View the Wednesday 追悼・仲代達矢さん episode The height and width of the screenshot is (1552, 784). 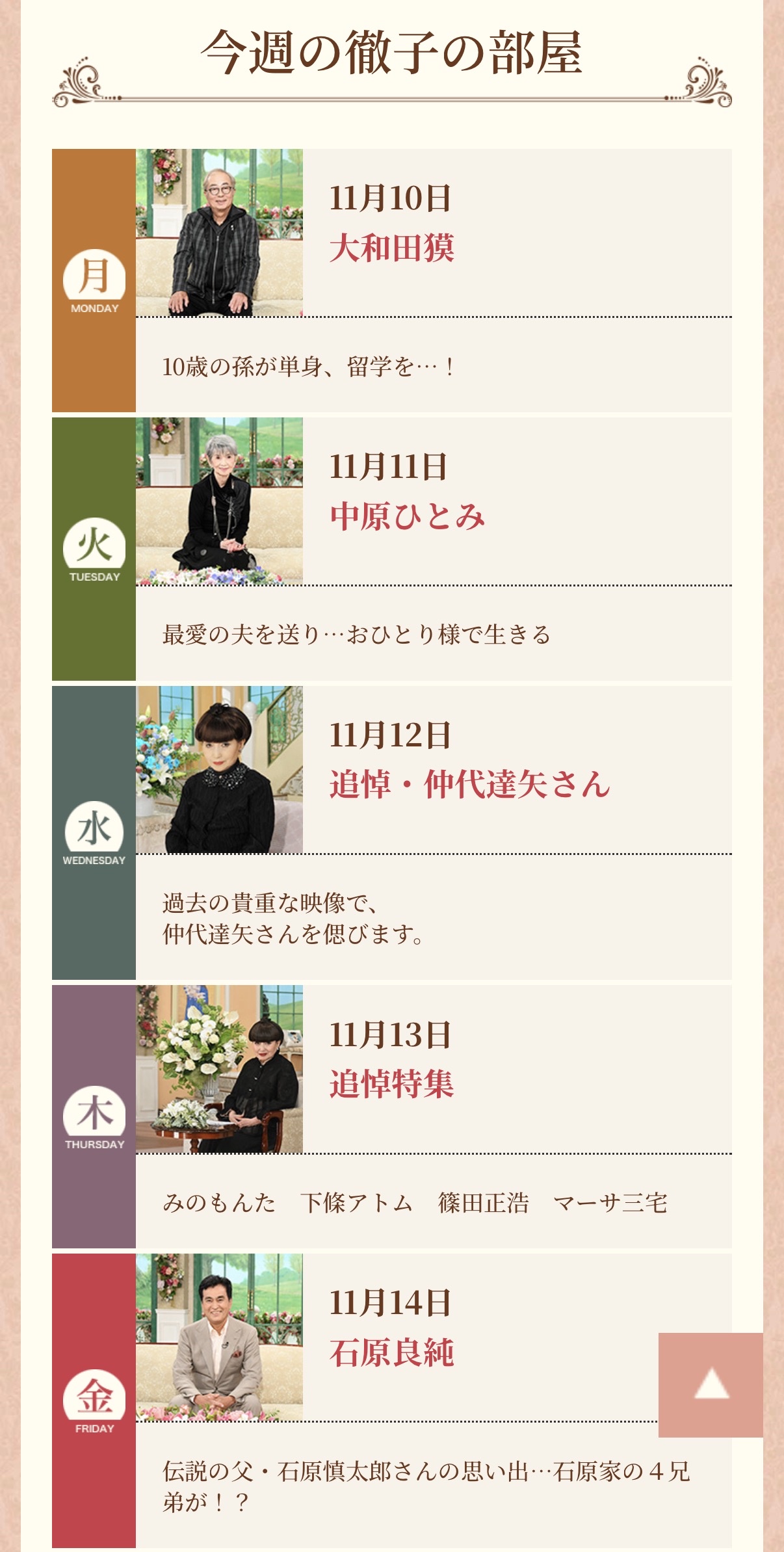pyautogui.click(x=469, y=784)
